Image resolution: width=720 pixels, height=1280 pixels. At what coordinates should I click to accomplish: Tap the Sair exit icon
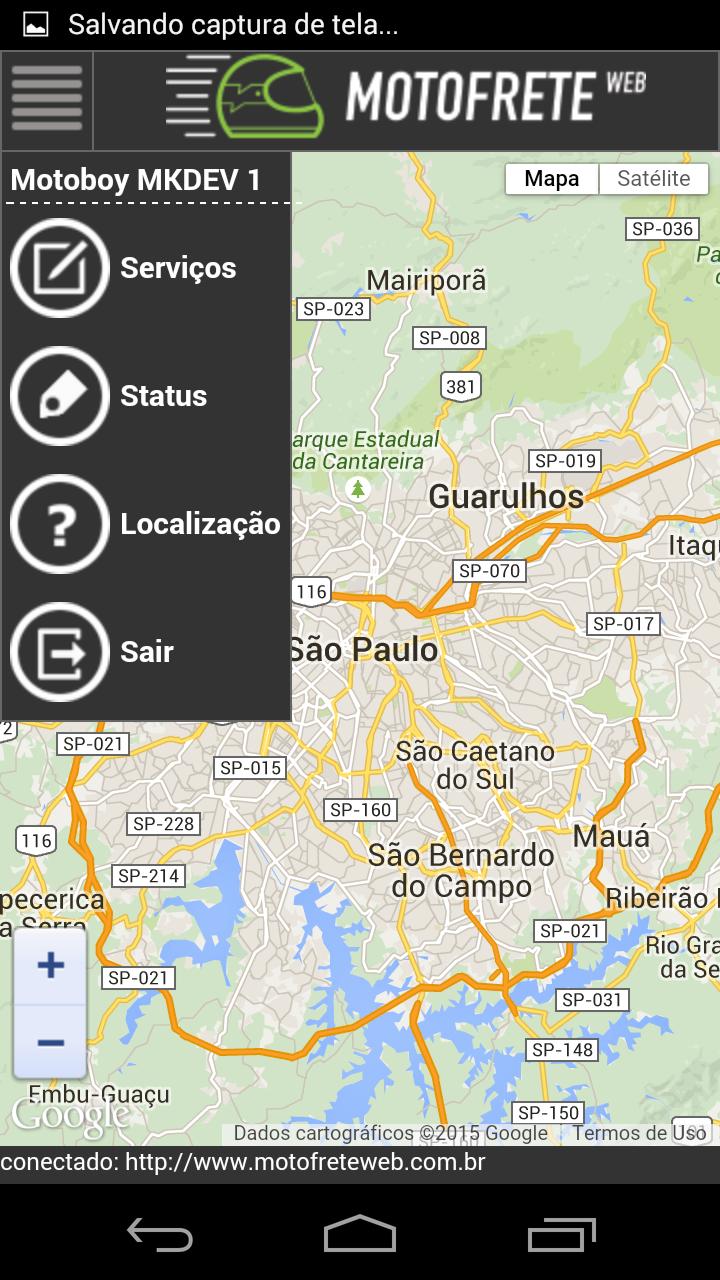pyautogui.click(x=59, y=651)
